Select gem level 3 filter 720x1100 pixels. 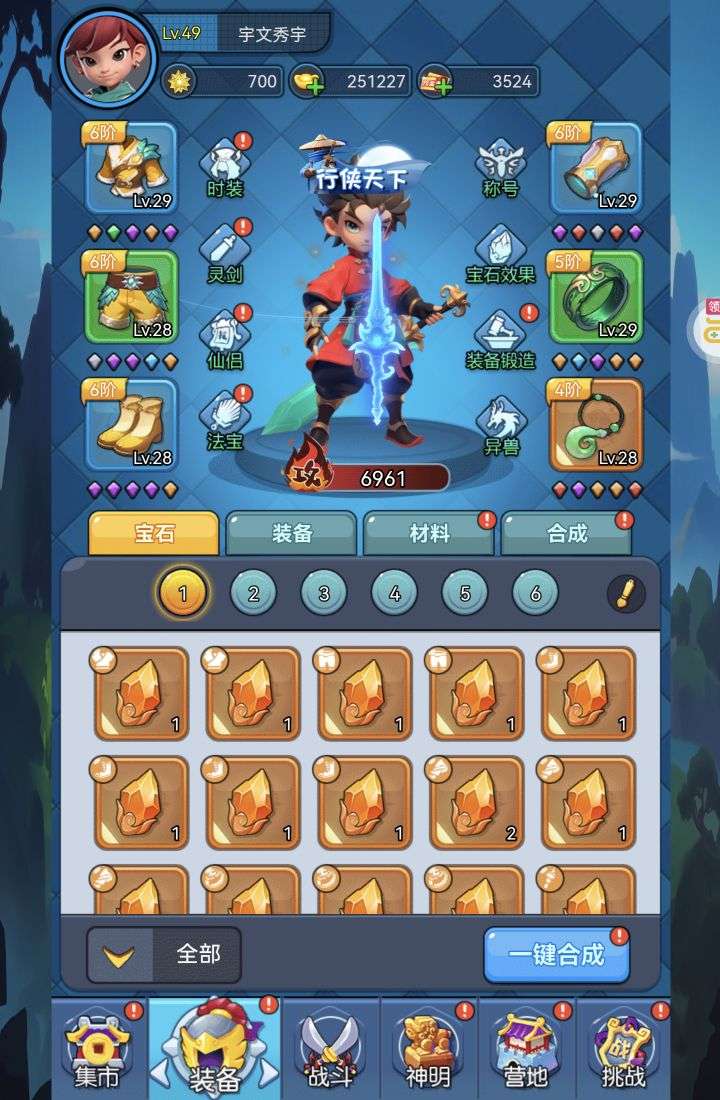click(x=324, y=594)
